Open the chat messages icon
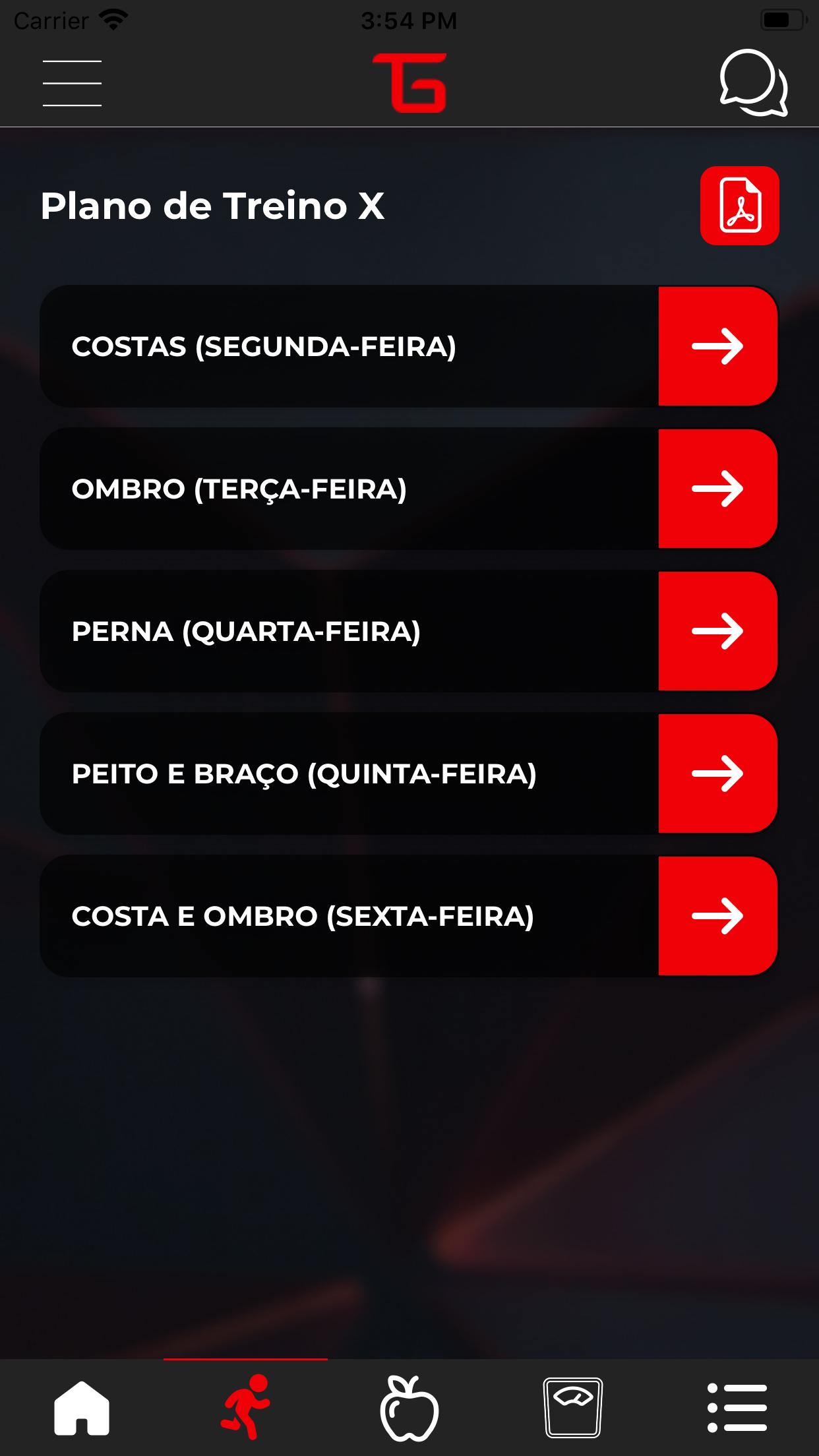 tap(753, 83)
